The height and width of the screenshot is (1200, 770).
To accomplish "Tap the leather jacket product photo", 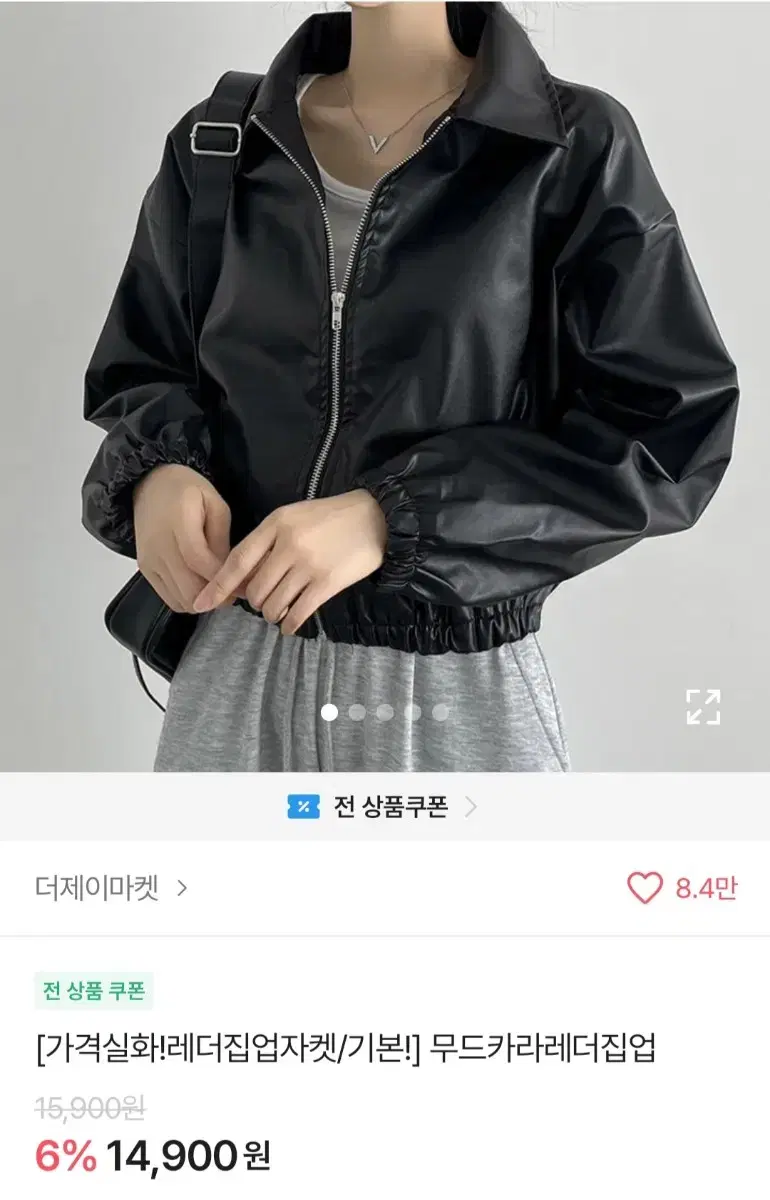I will tap(385, 350).
